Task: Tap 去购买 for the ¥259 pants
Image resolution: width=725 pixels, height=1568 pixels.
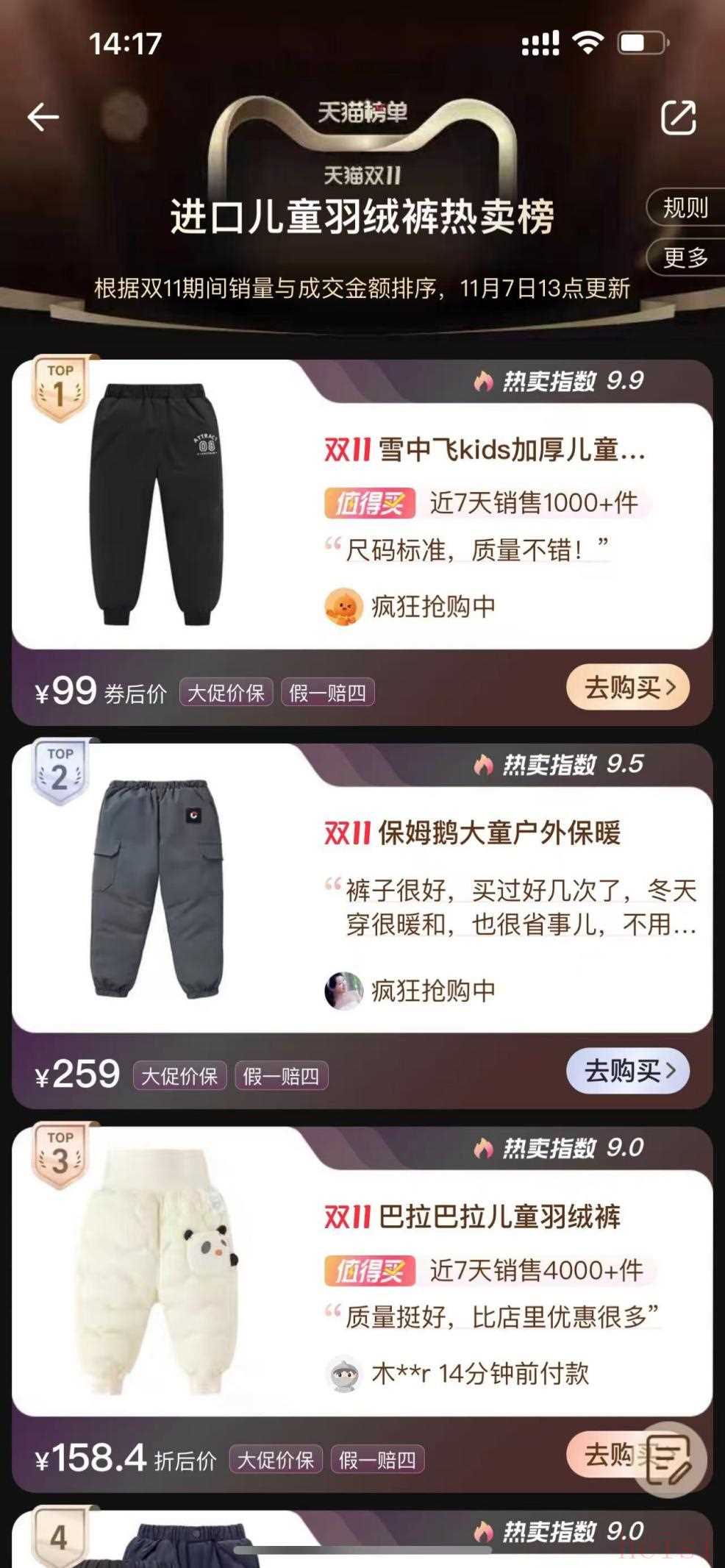Action: pos(627,1072)
